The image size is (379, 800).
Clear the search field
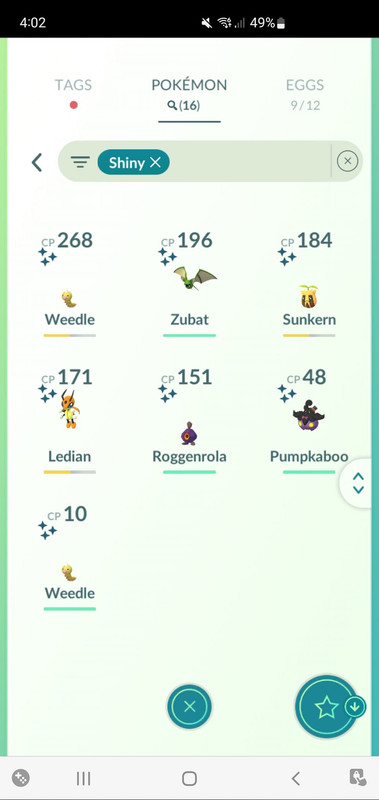(347, 162)
